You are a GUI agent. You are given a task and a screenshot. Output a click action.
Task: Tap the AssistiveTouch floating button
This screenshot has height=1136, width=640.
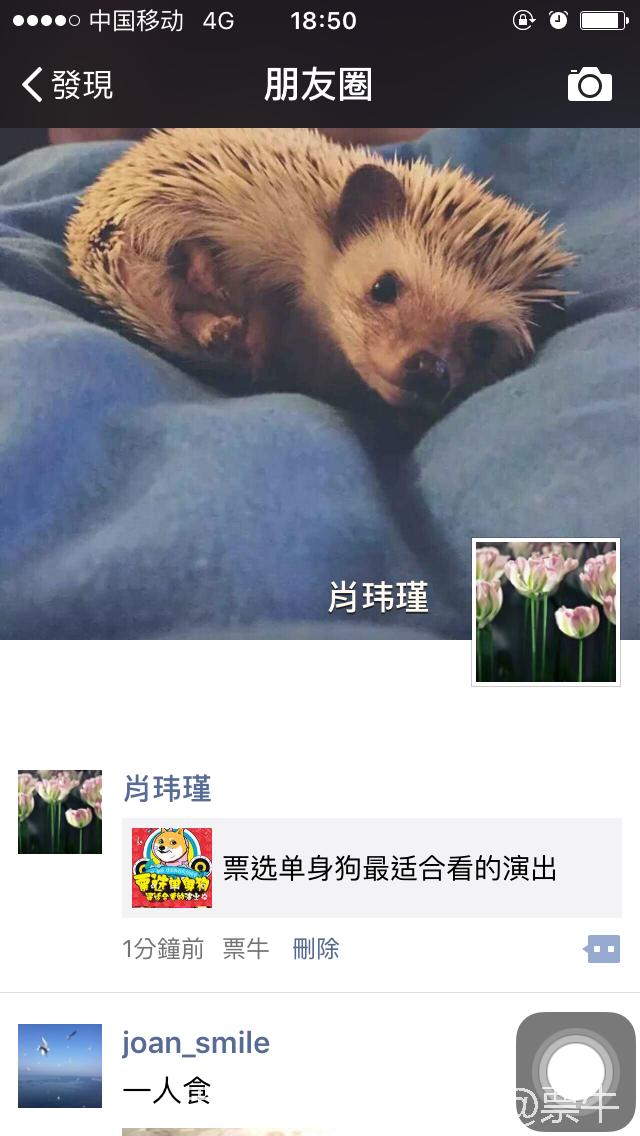tap(575, 1071)
